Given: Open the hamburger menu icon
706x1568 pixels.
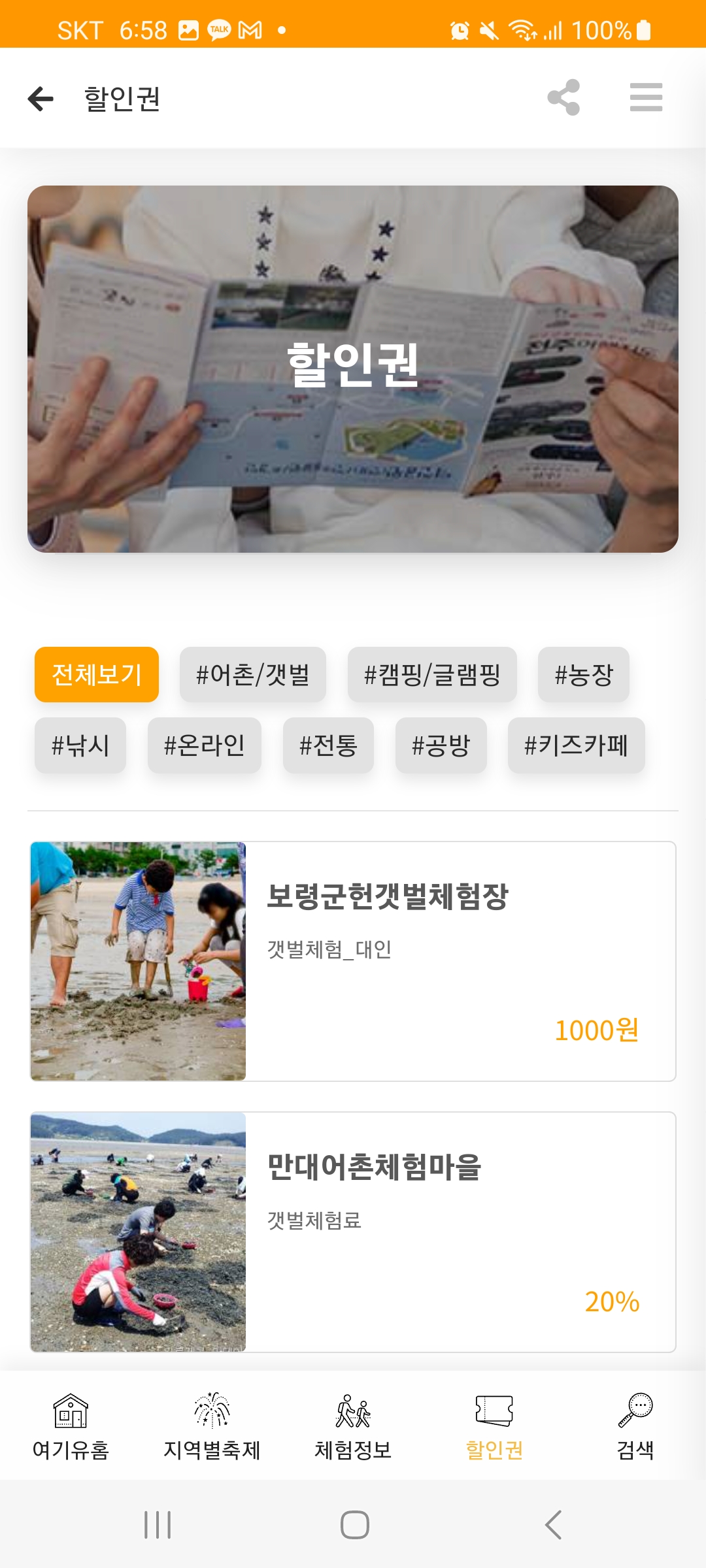Looking at the screenshot, I should 645,97.
